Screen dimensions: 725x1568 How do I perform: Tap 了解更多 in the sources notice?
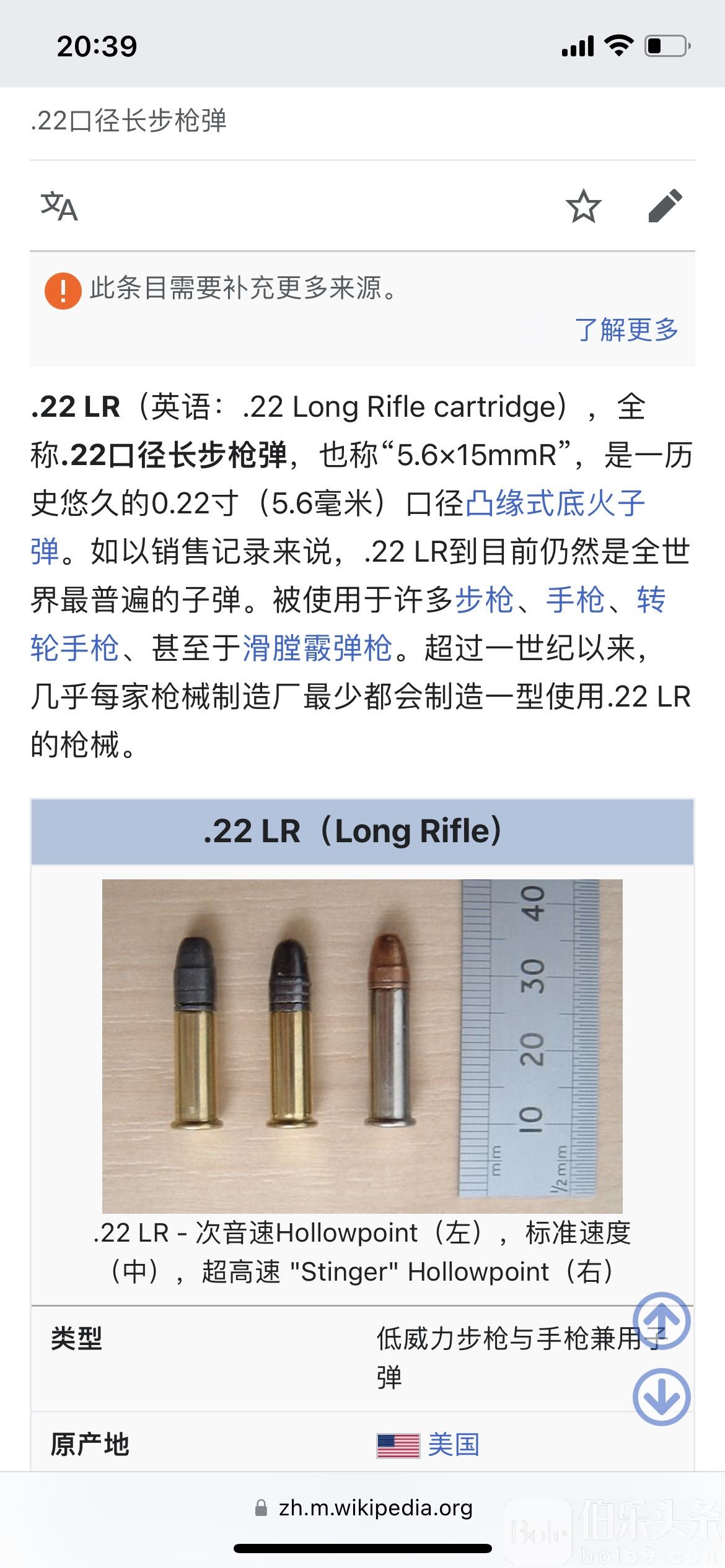(626, 329)
